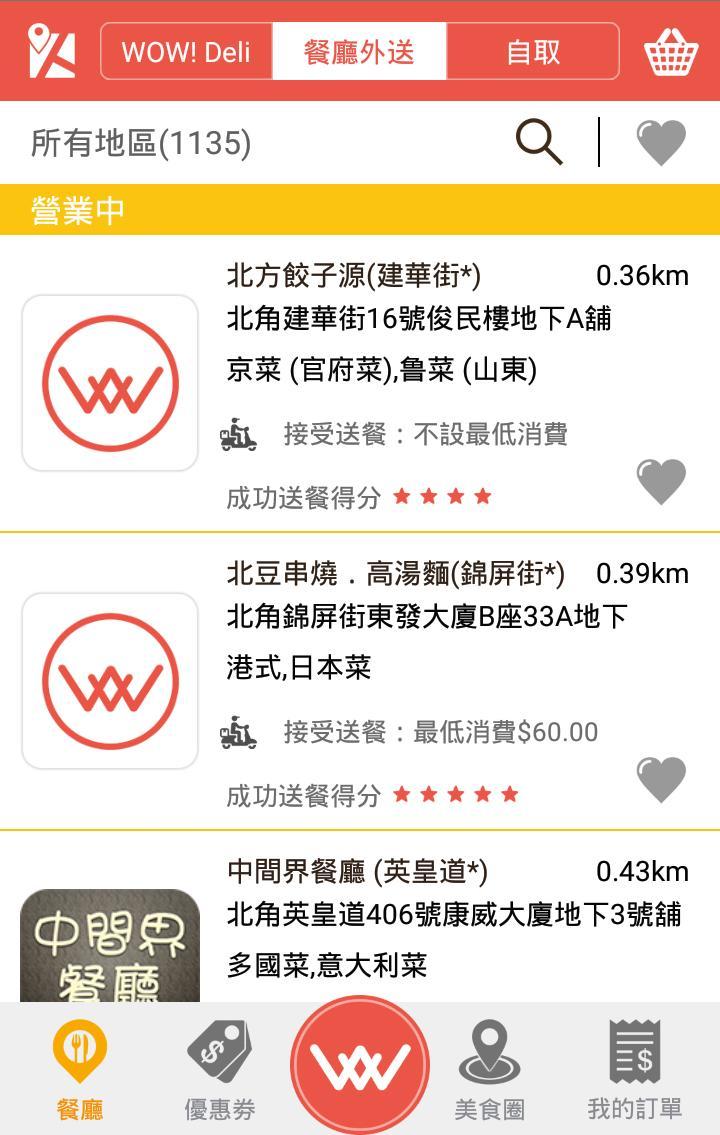Switch to the 自取 tab
The width and height of the screenshot is (720, 1135).
click(533, 51)
